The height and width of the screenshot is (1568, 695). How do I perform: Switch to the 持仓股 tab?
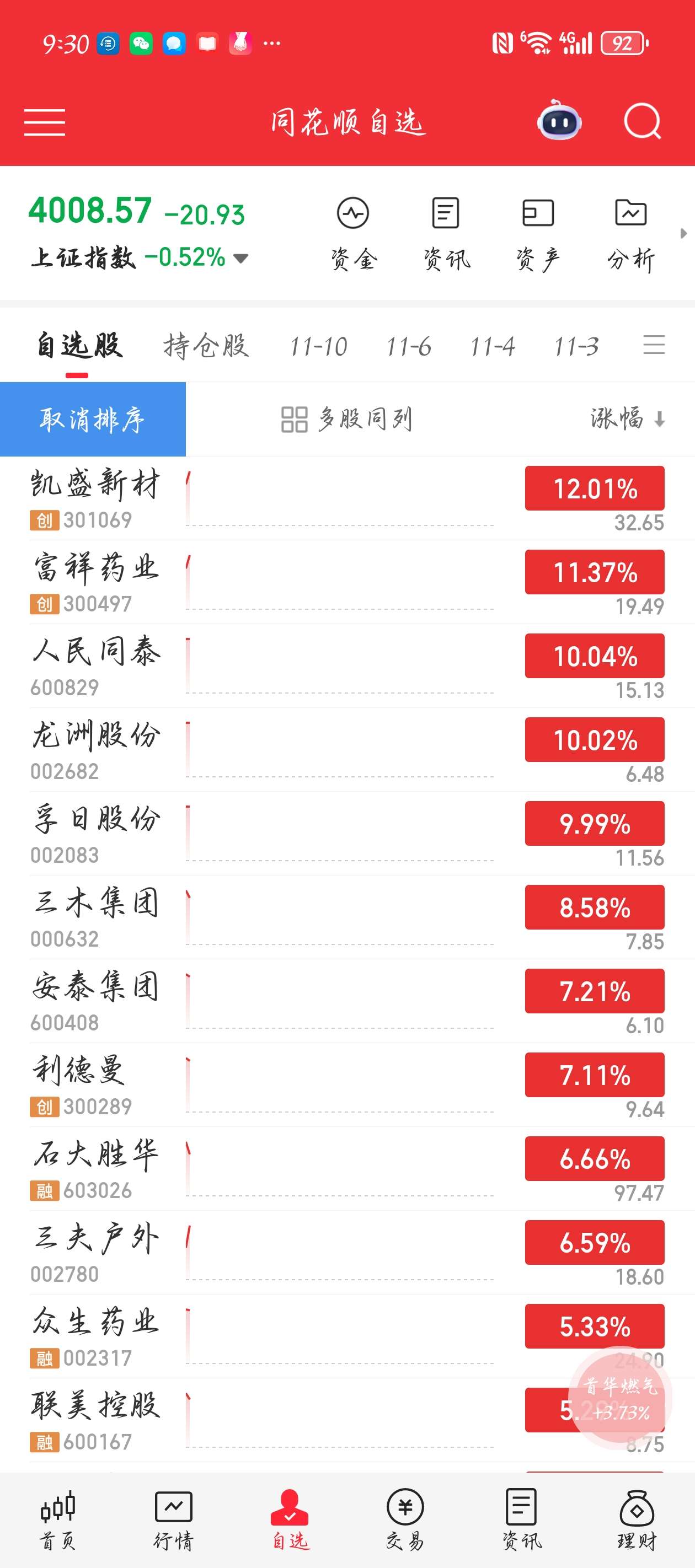tap(206, 345)
